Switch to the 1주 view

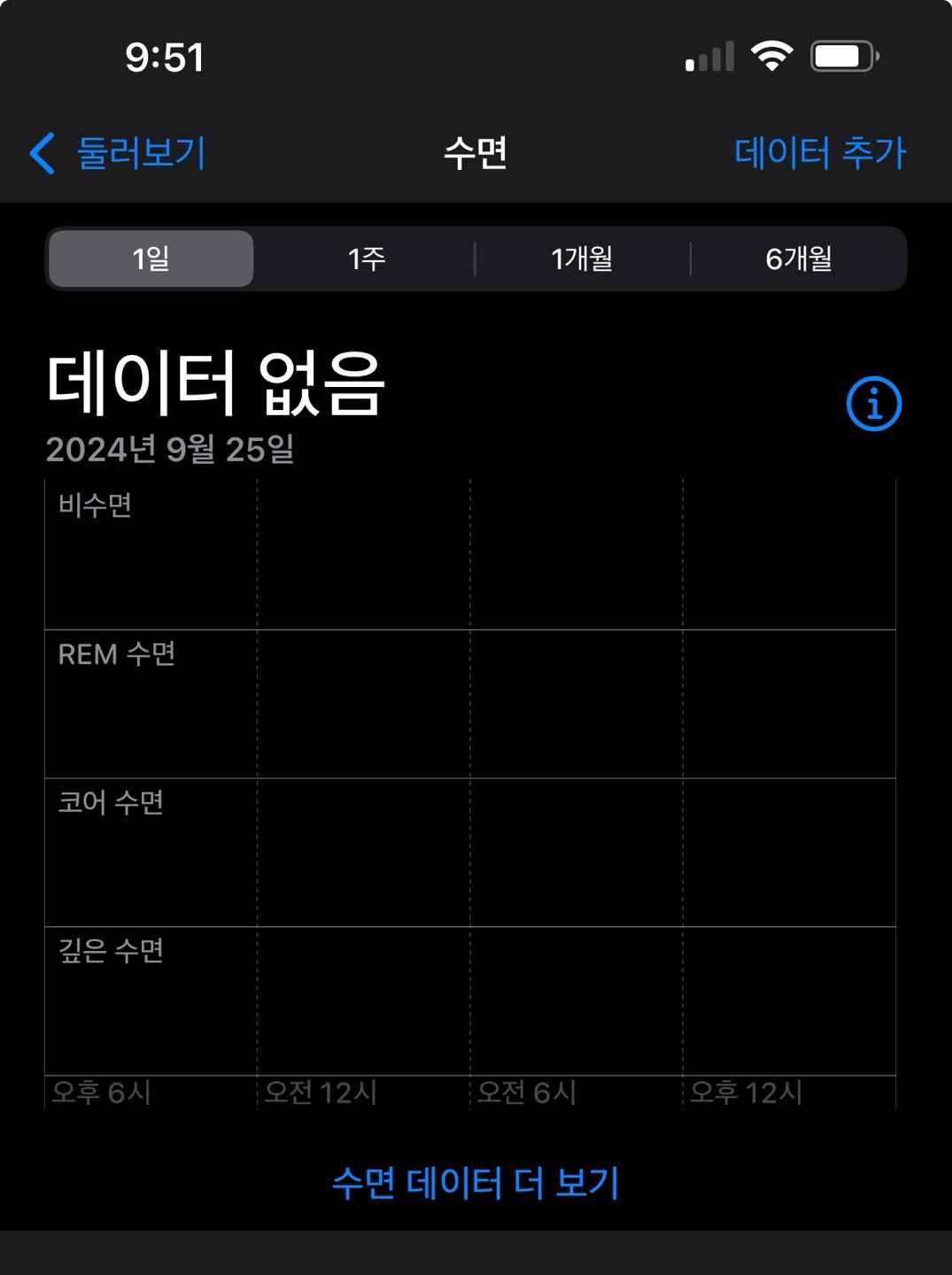[x=367, y=259]
